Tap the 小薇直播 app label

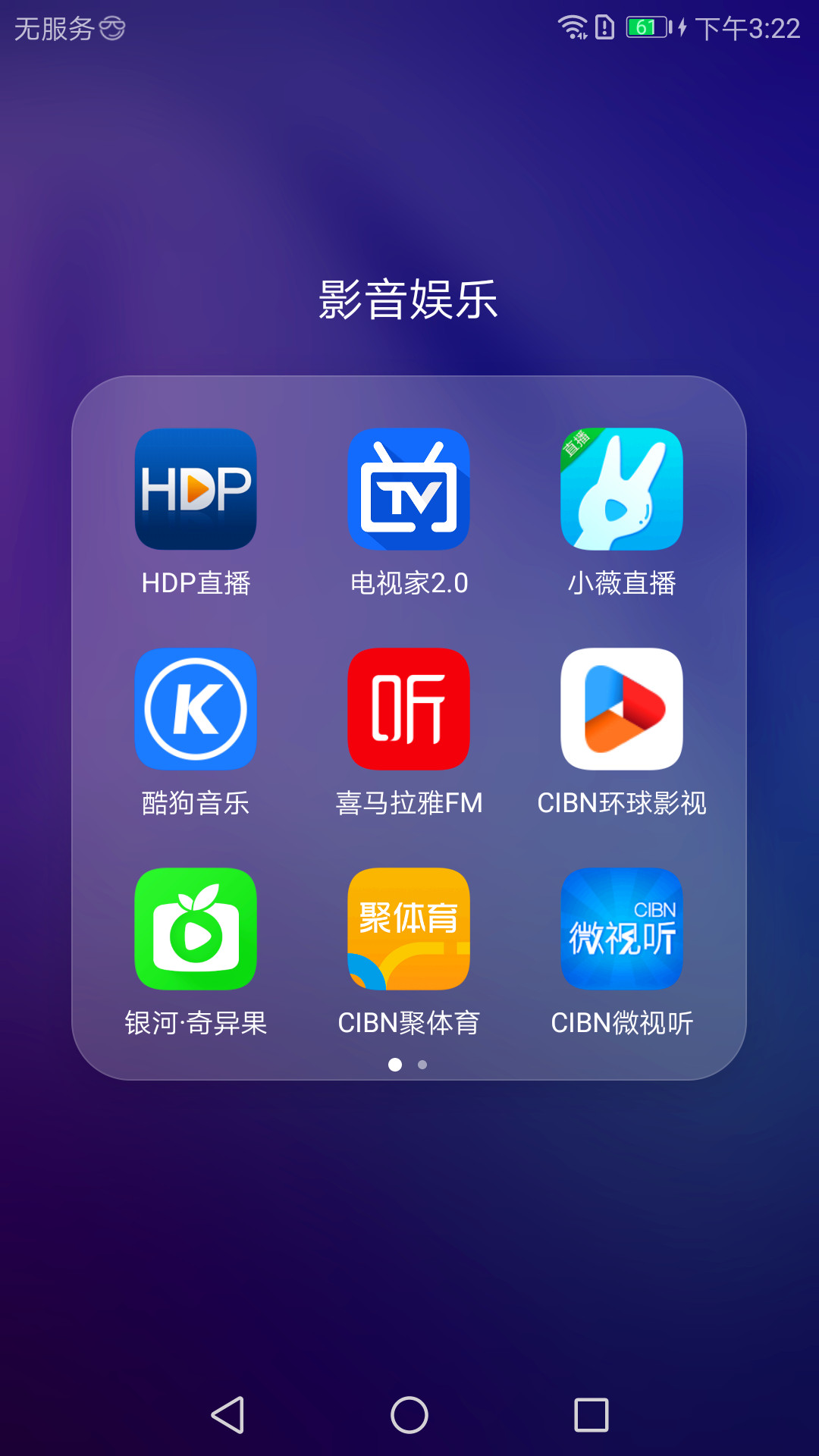pyautogui.click(x=623, y=584)
